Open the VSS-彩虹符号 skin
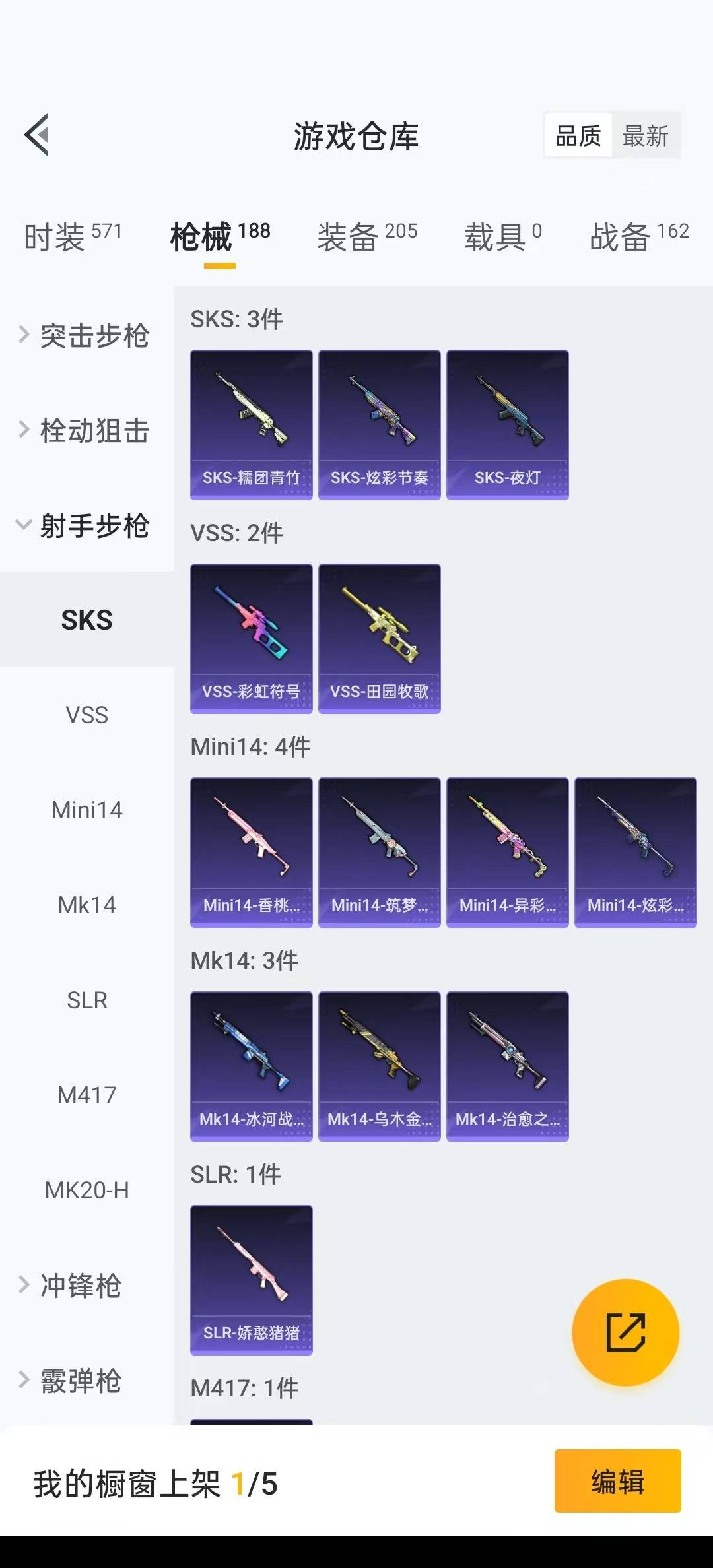The image size is (713, 1568). (x=251, y=638)
